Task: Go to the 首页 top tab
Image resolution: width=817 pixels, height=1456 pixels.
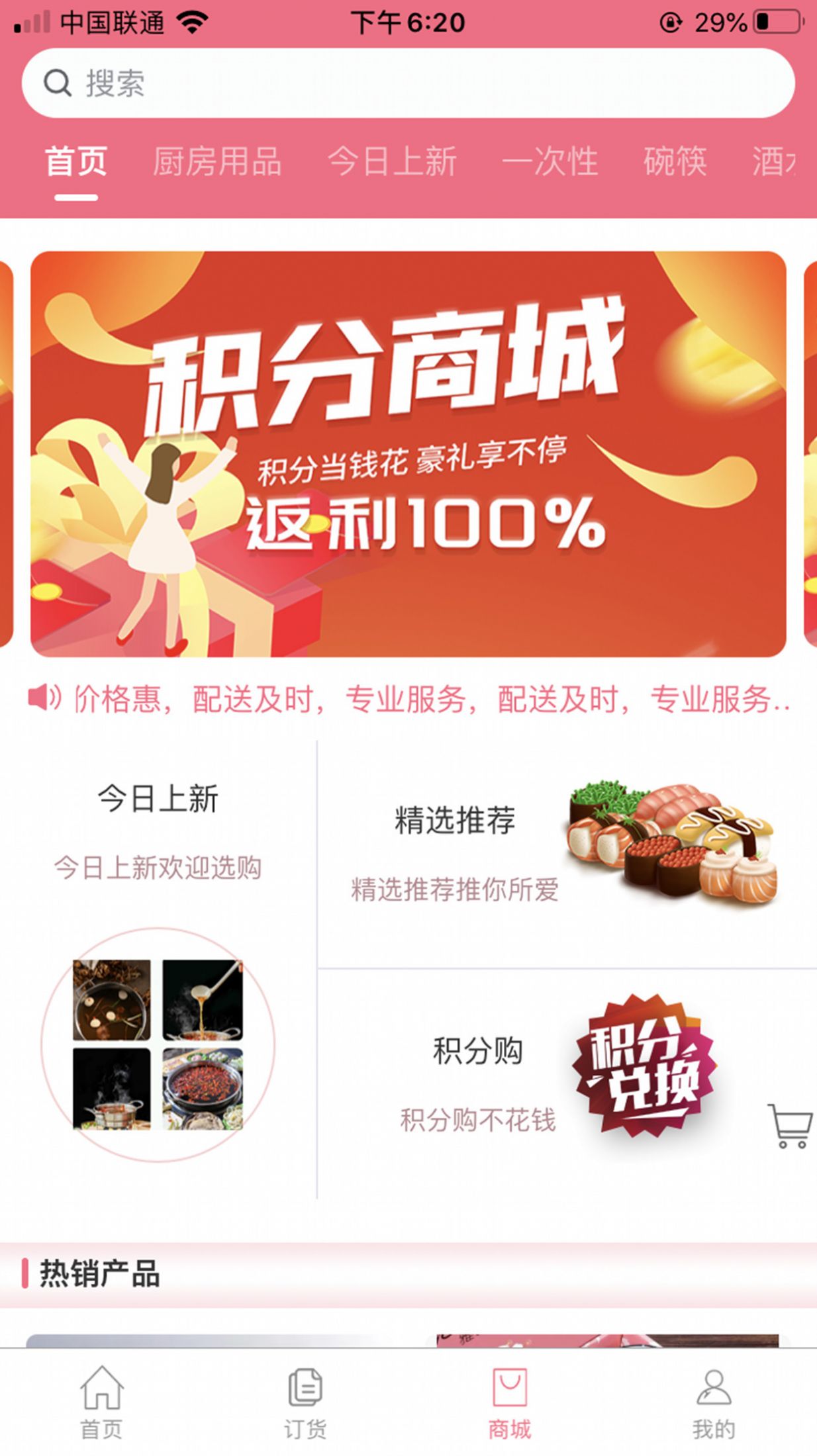Action: pyautogui.click(x=76, y=162)
